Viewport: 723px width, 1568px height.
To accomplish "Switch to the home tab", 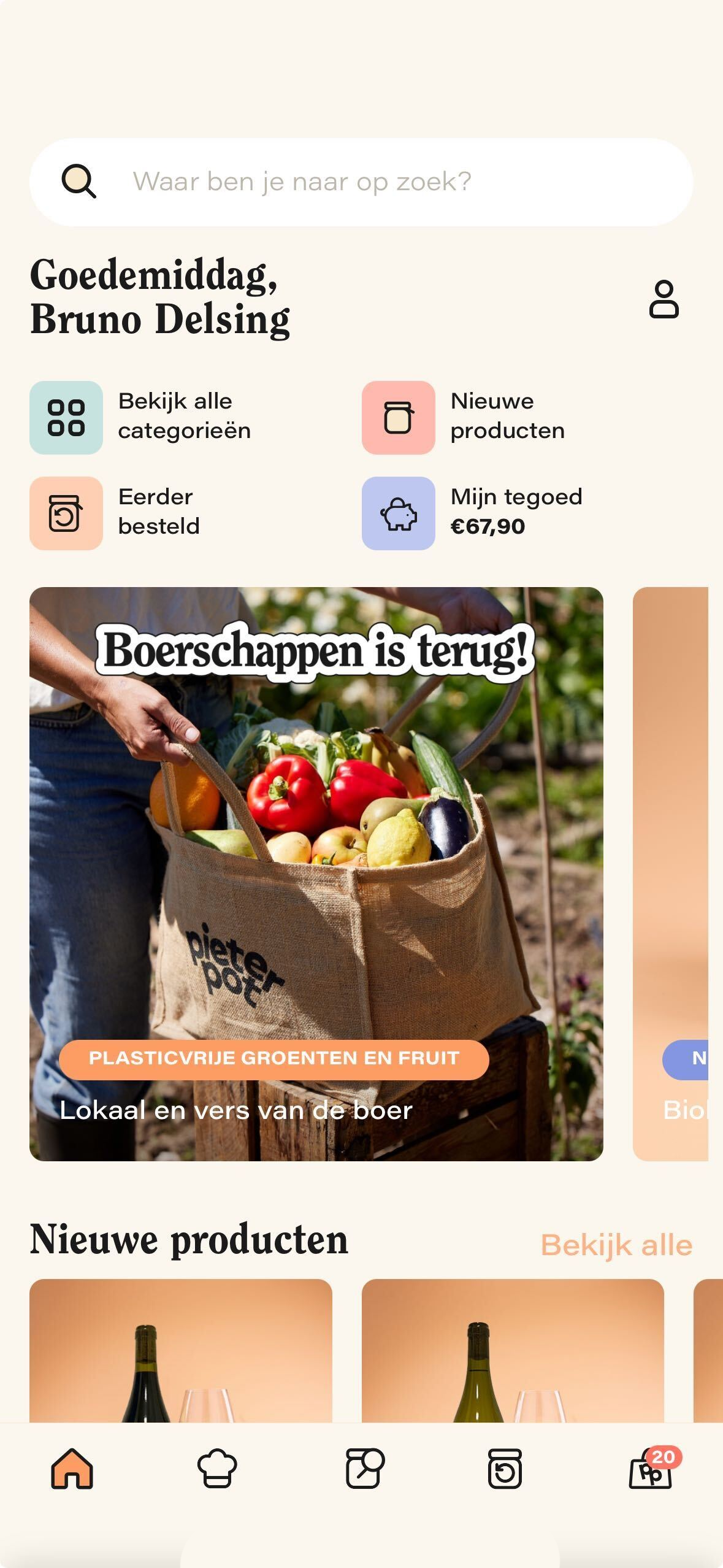I will tap(72, 1469).
